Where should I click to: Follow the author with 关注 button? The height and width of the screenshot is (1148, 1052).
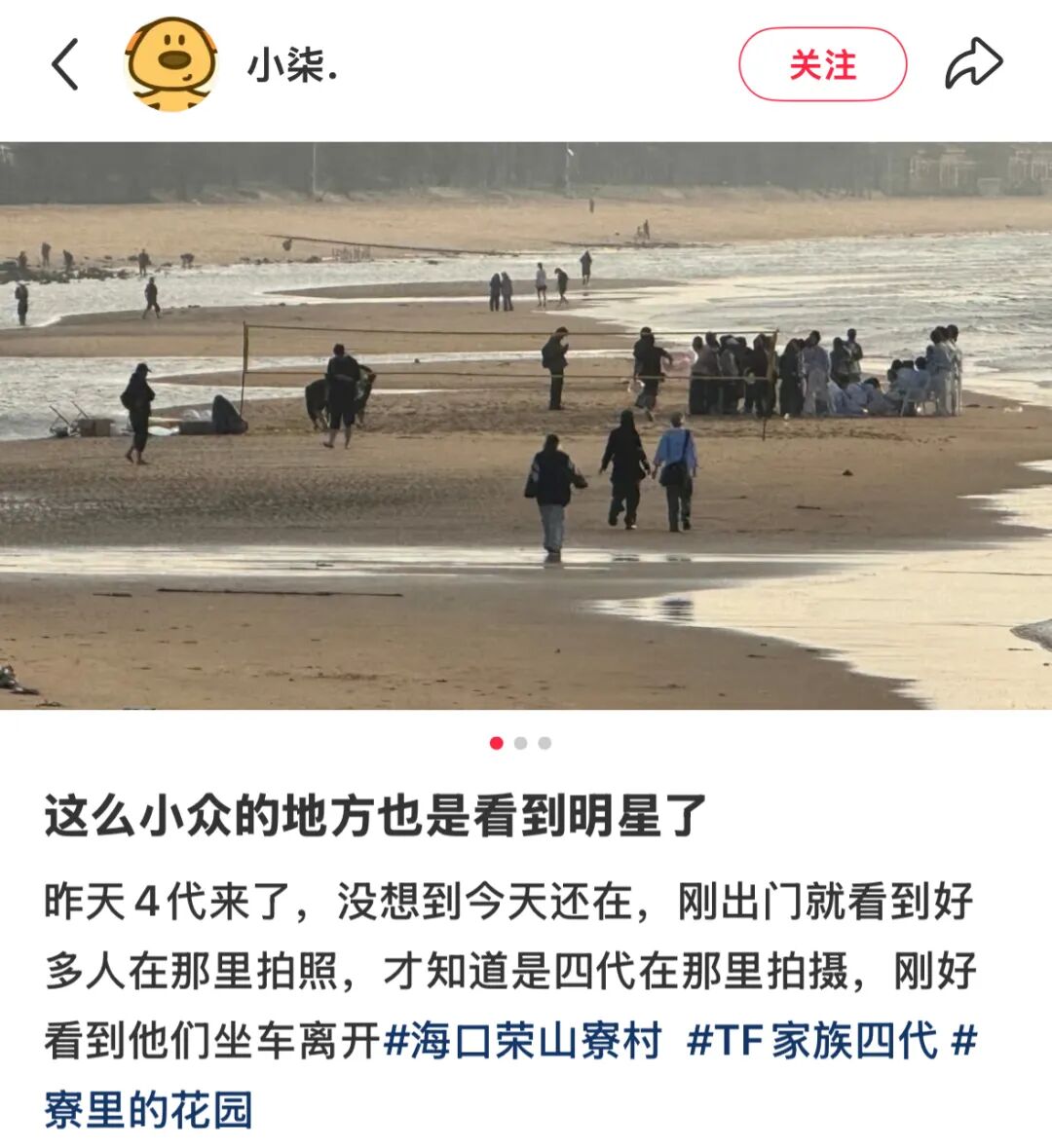point(822,65)
